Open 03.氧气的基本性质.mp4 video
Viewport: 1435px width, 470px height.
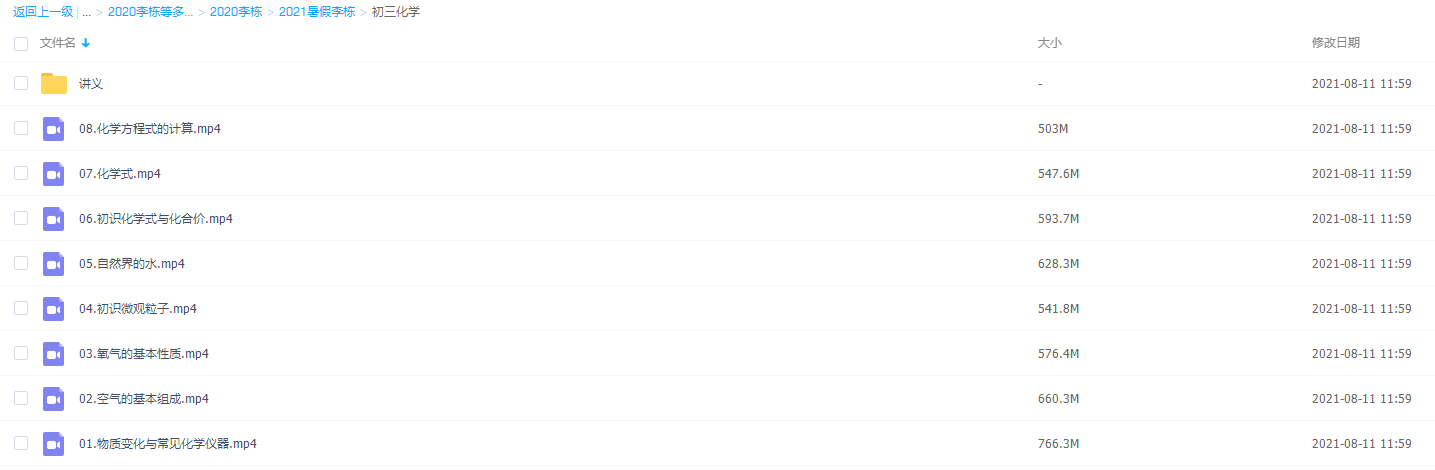(x=143, y=354)
